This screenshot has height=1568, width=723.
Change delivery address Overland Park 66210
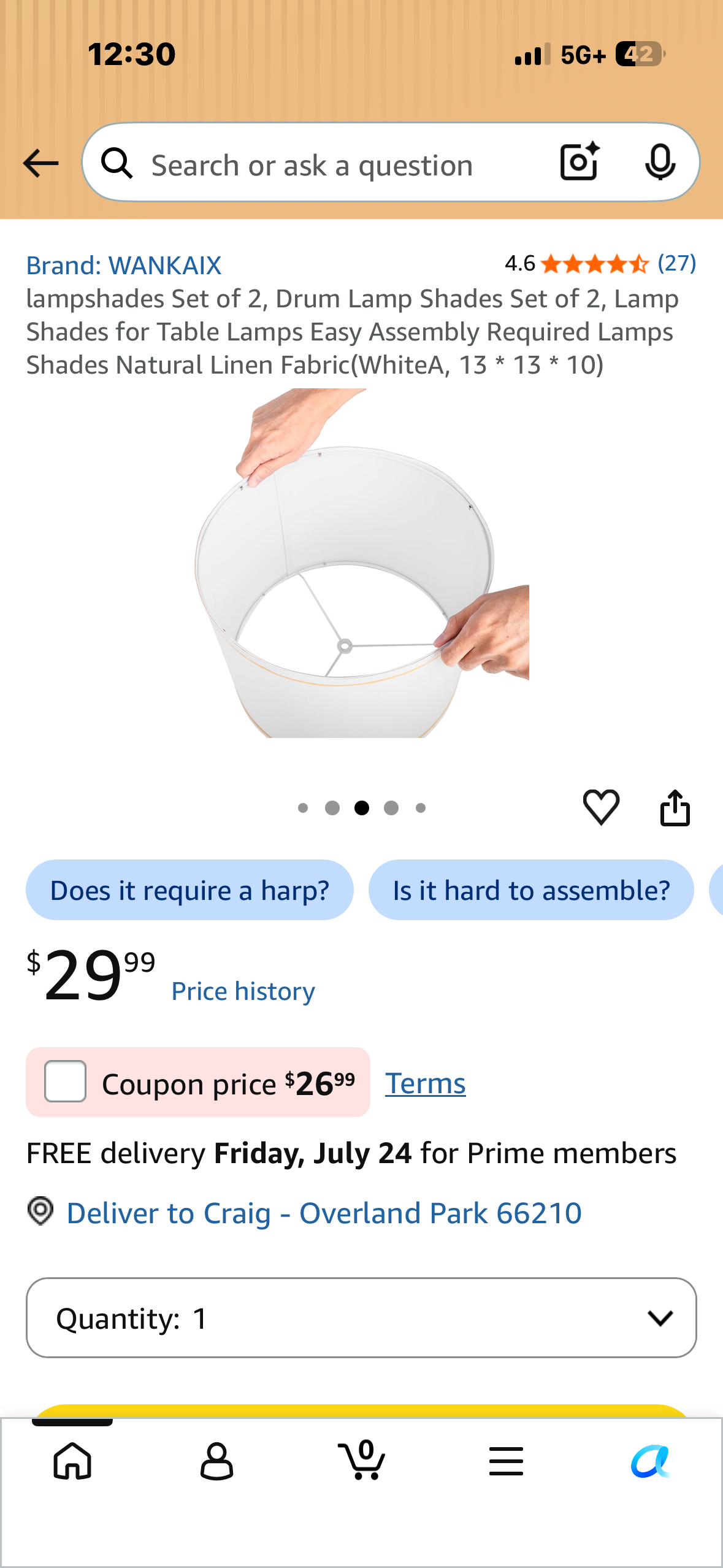[x=324, y=1213]
